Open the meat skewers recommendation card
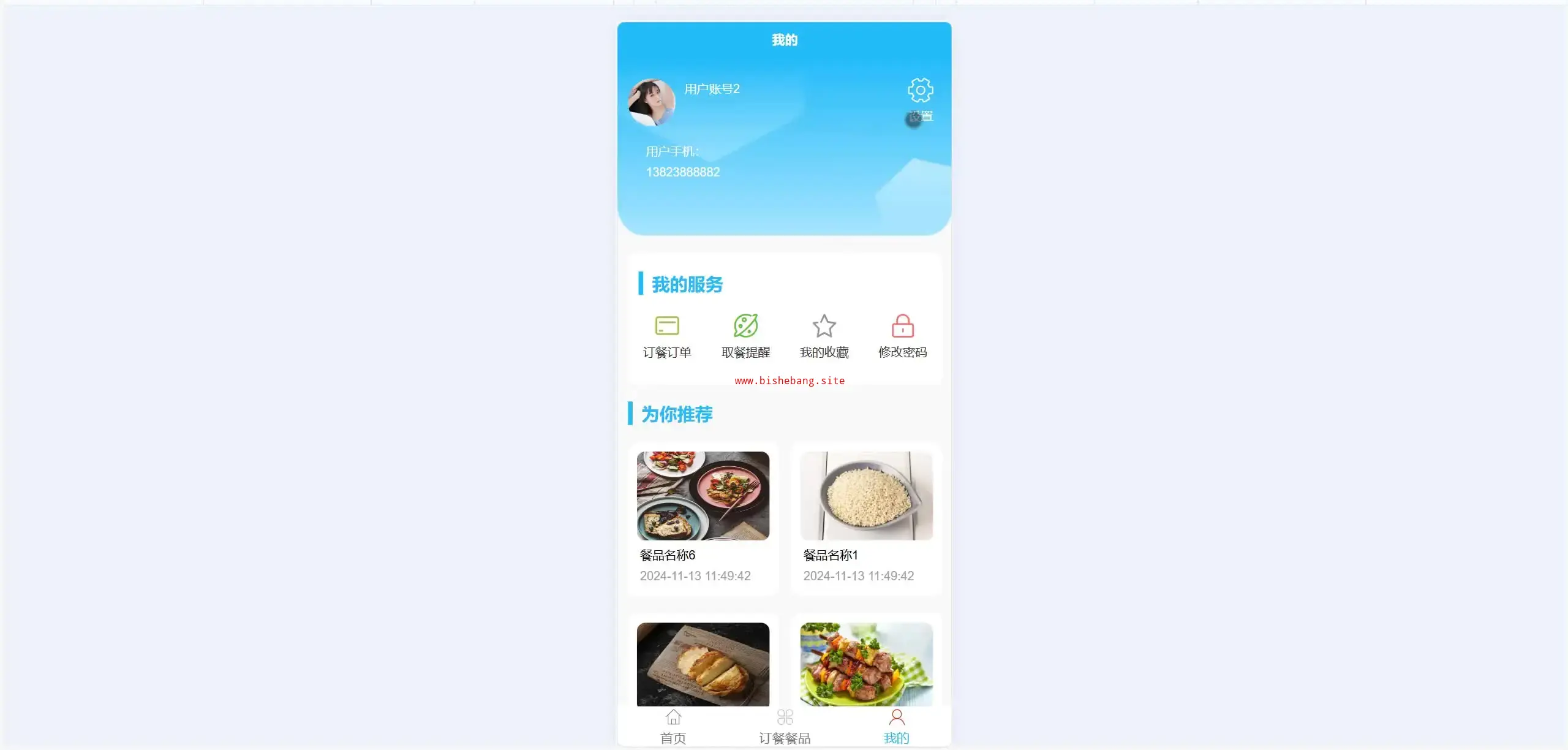 tap(866, 664)
